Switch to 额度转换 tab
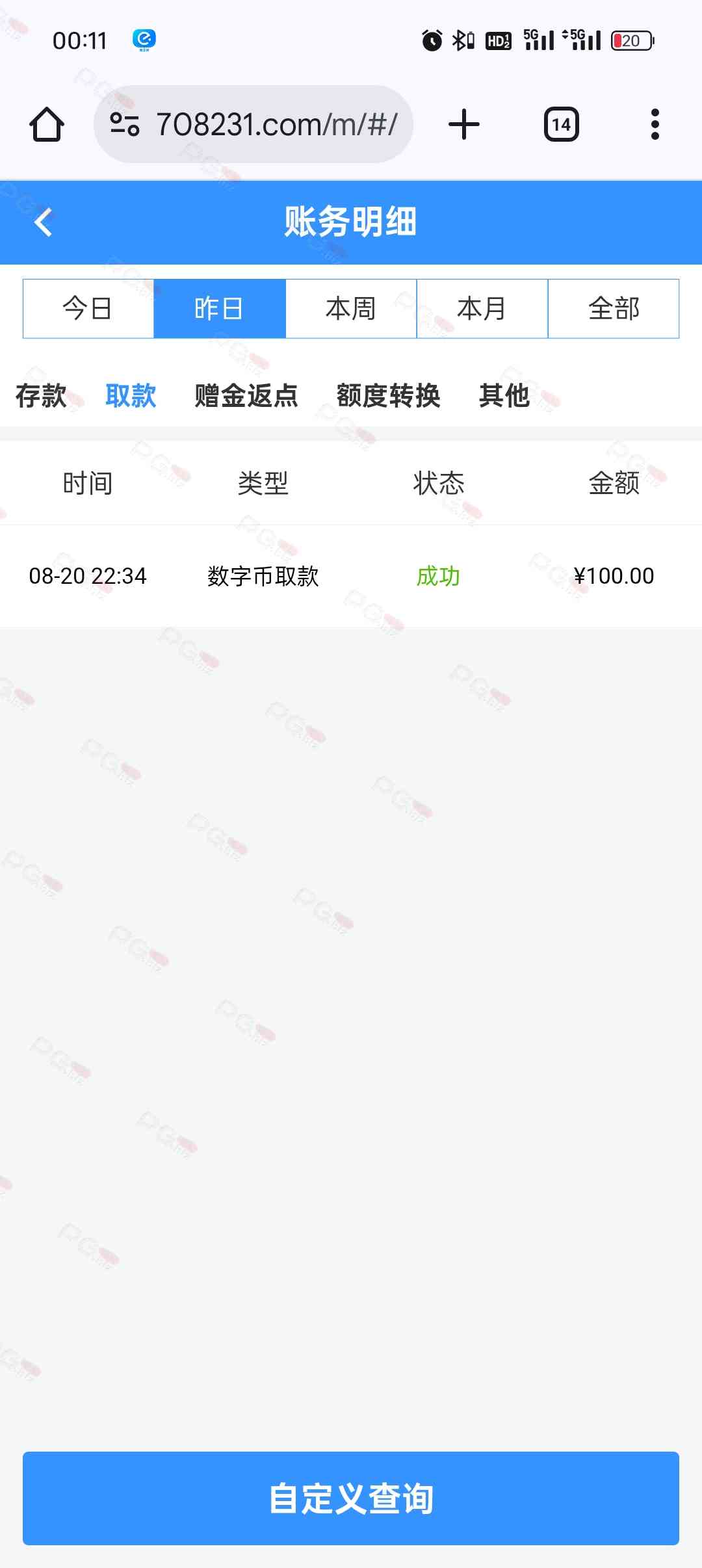Viewport: 702px width, 1568px height. [x=388, y=395]
